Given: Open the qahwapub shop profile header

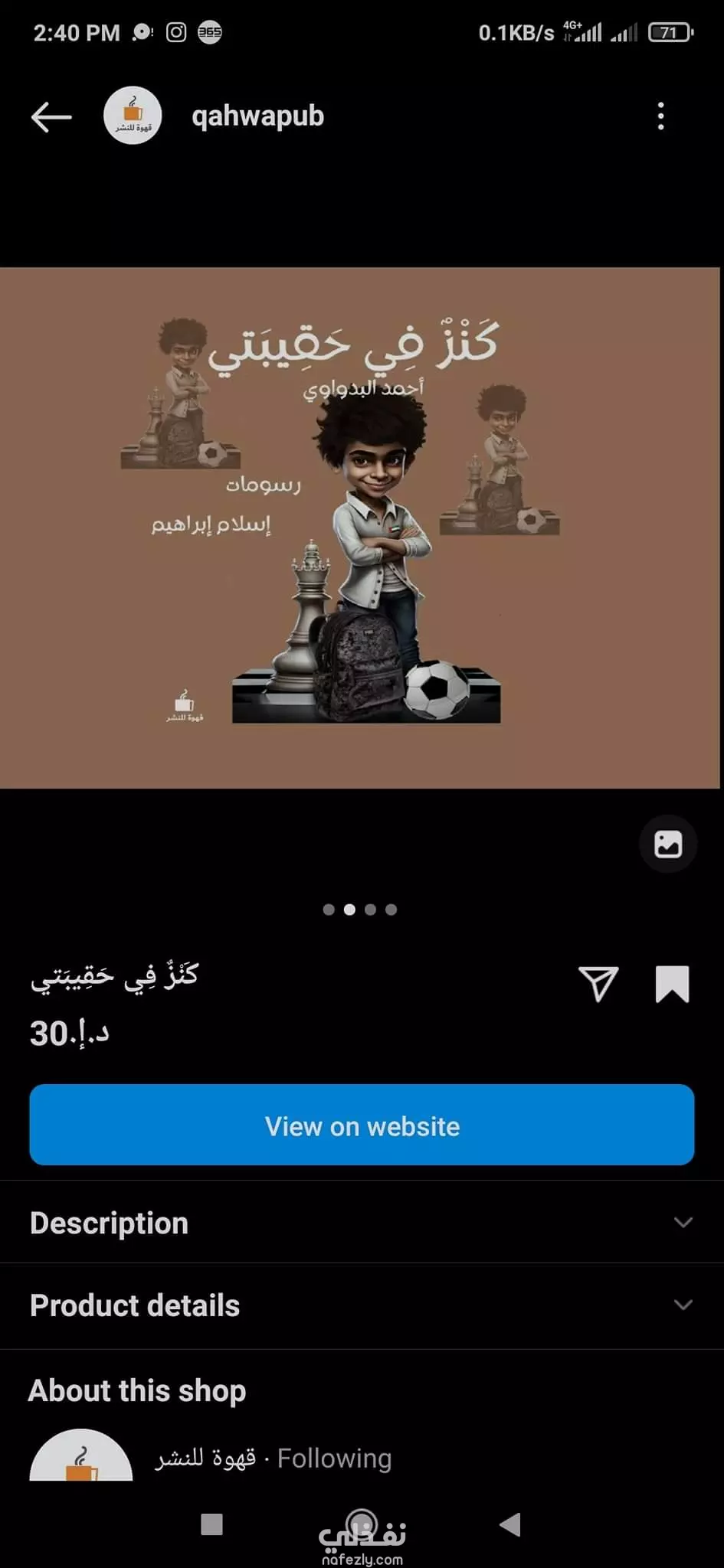Looking at the screenshot, I should pyautogui.click(x=215, y=116).
